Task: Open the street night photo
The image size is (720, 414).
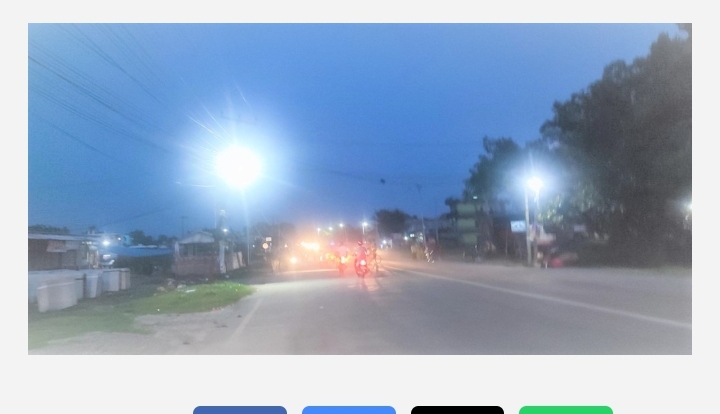Action: [x=360, y=189]
